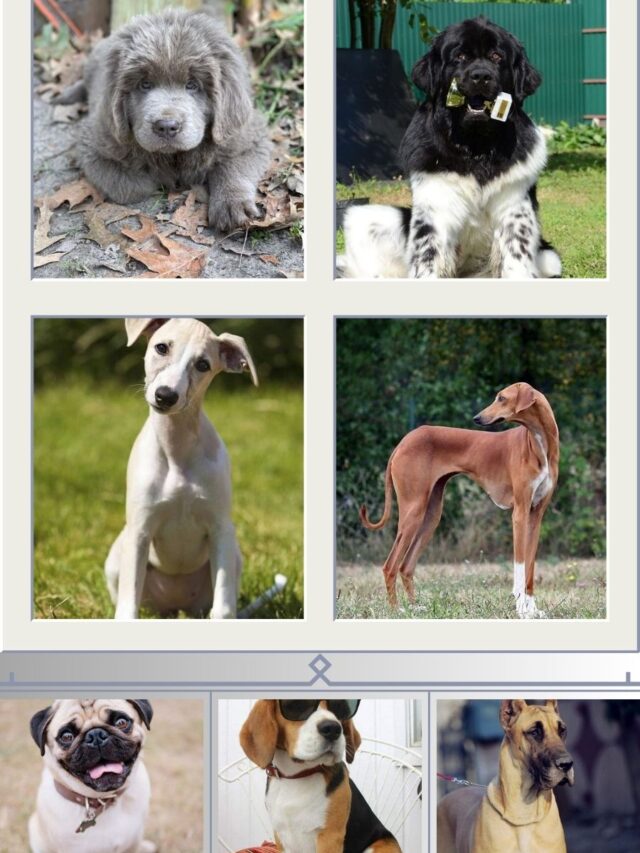This screenshot has width=640, height=853.
Task: Select the black and white dog collage cell
Action: pyautogui.click(x=471, y=138)
